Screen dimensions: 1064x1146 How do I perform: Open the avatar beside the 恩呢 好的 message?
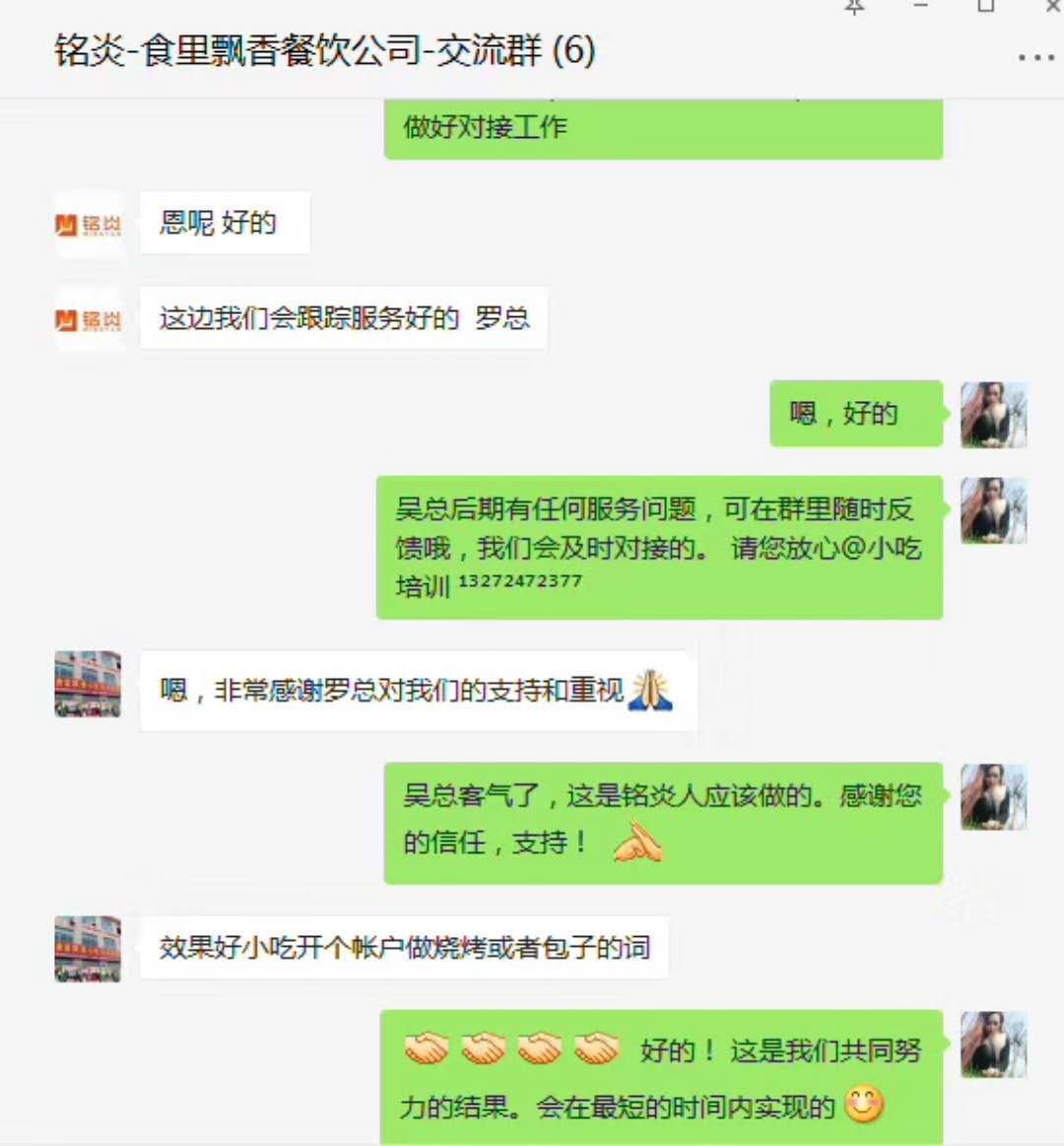(88, 226)
